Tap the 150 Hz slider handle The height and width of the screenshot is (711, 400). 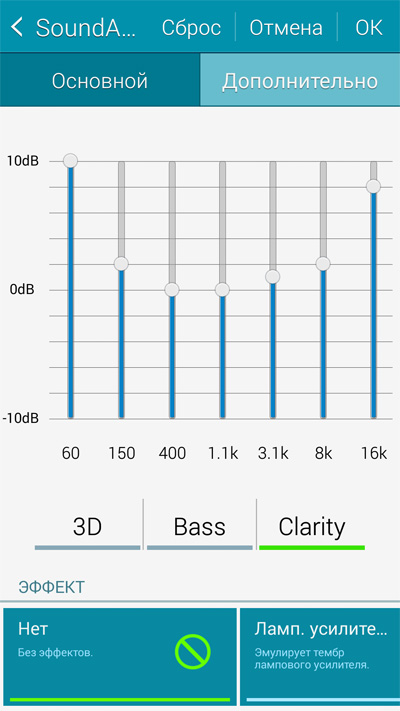121,264
